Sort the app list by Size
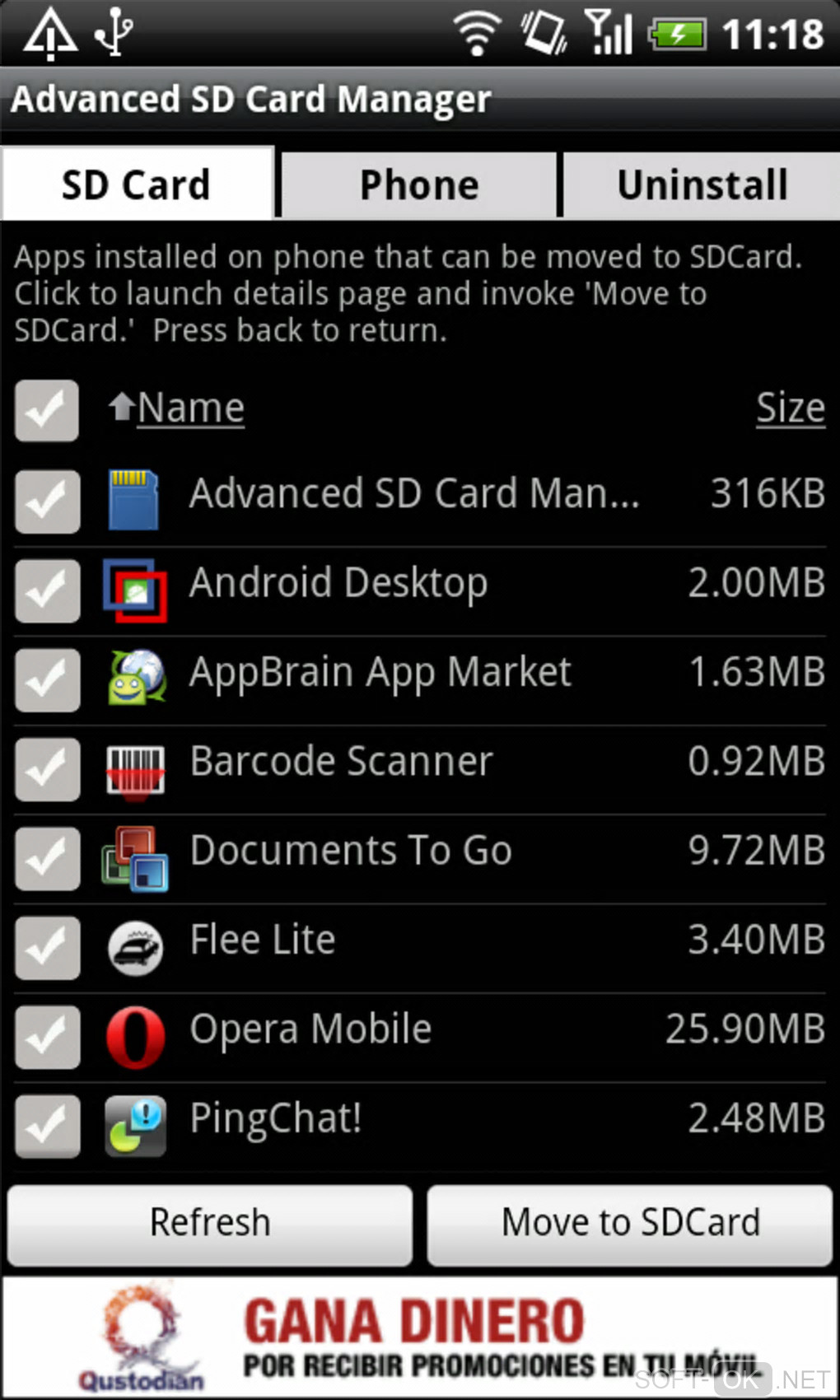 [x=790, y=408]
